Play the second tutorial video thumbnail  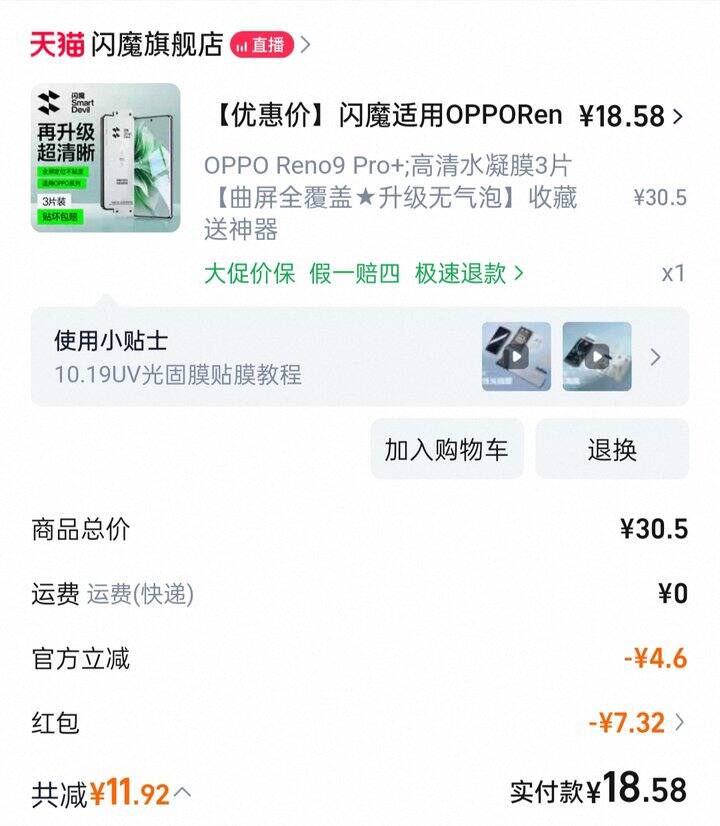(597, 356)
